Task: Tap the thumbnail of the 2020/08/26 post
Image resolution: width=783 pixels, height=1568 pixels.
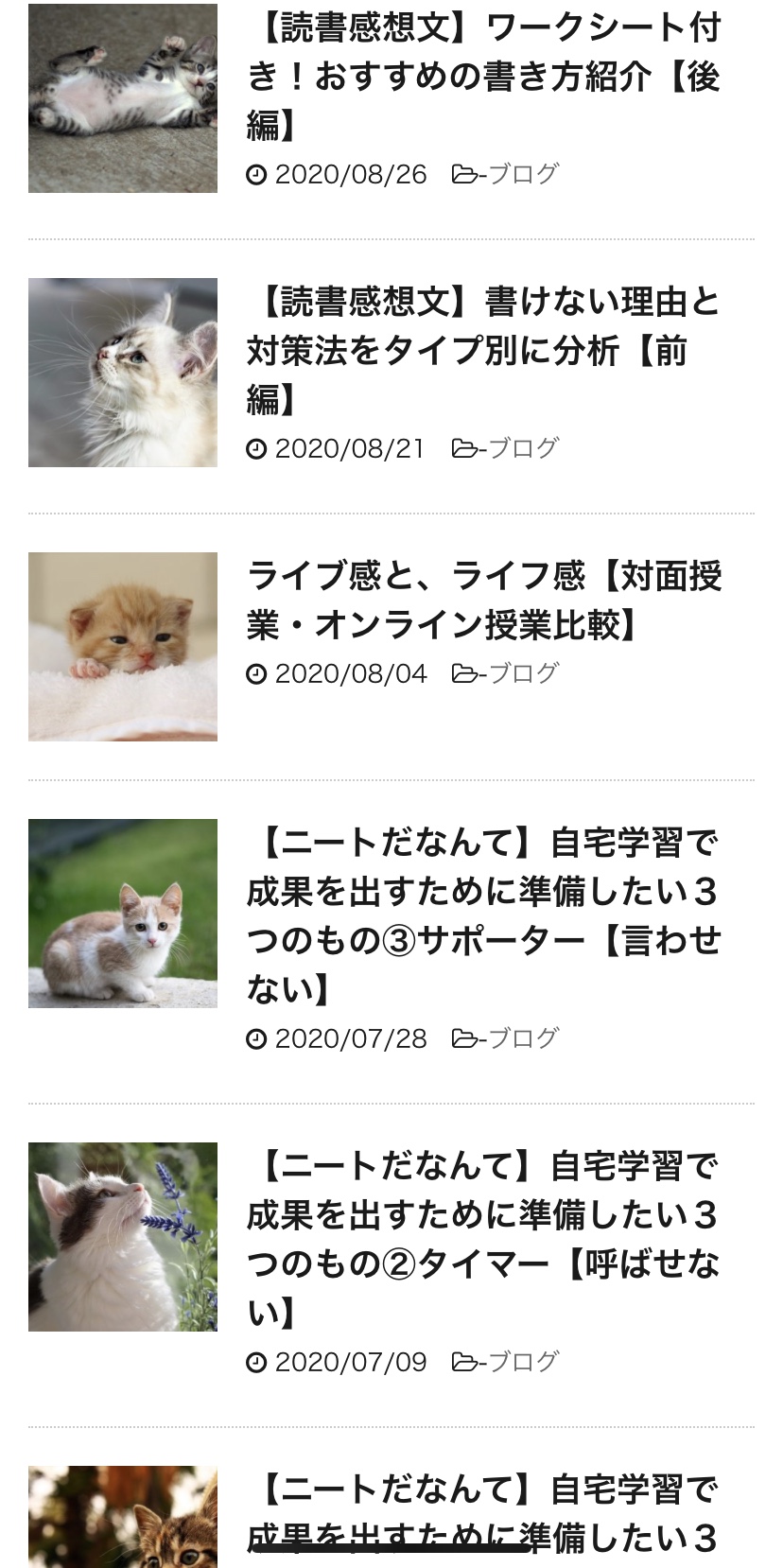Action: coord(123,98)
